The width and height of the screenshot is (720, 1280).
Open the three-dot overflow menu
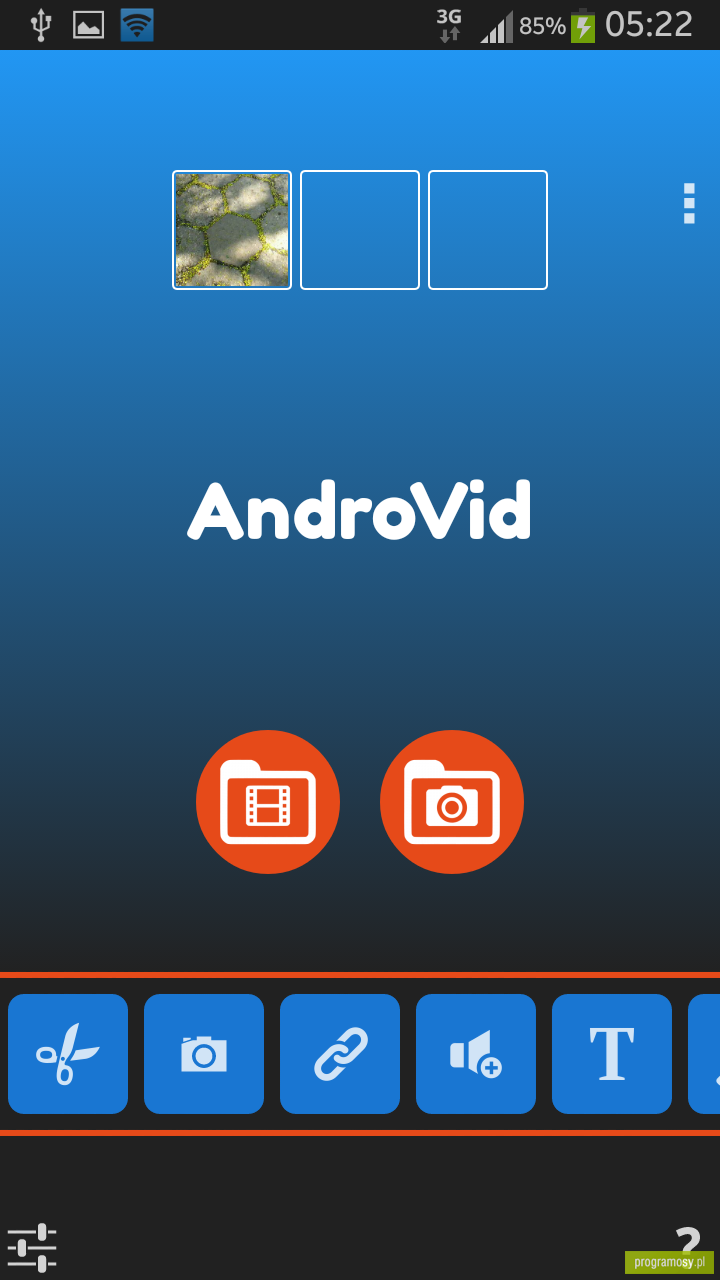689,203
